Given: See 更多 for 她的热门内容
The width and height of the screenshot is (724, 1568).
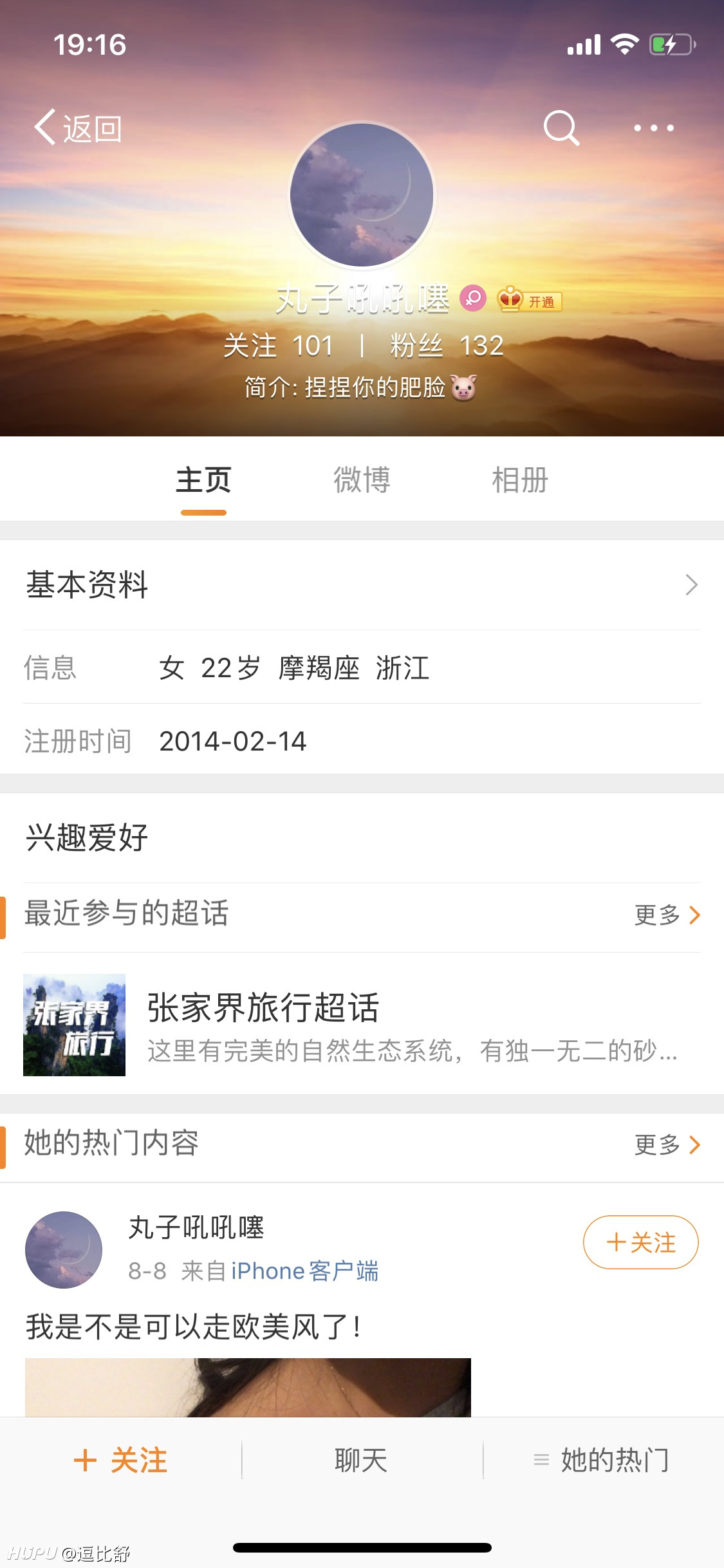Looking at the screenshot, I should [667, 1144].
